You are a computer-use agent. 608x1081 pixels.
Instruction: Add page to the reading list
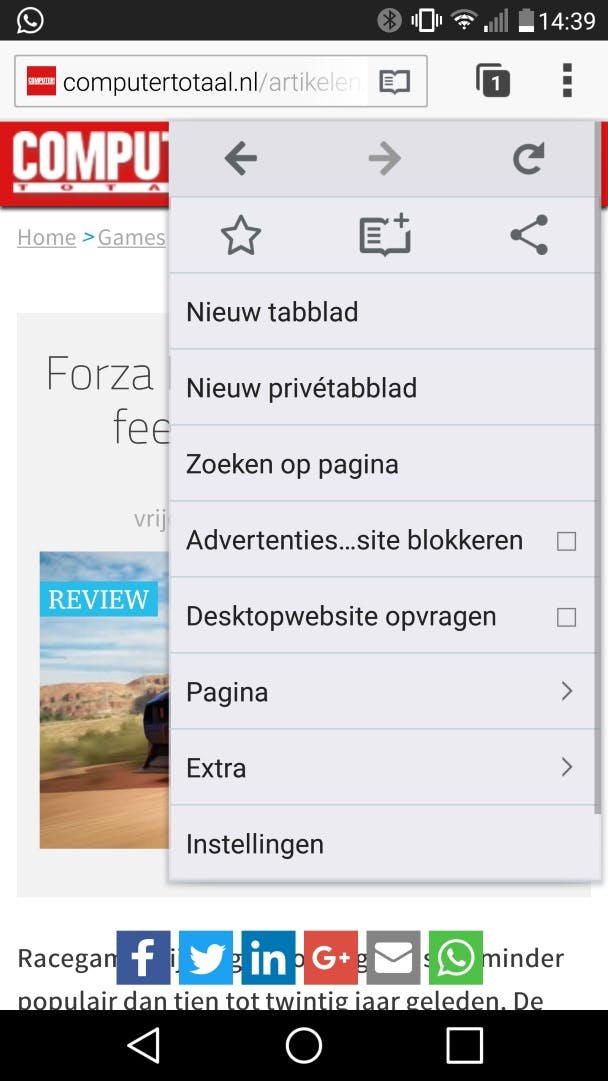pyautogui.click(x=385, y=236)
